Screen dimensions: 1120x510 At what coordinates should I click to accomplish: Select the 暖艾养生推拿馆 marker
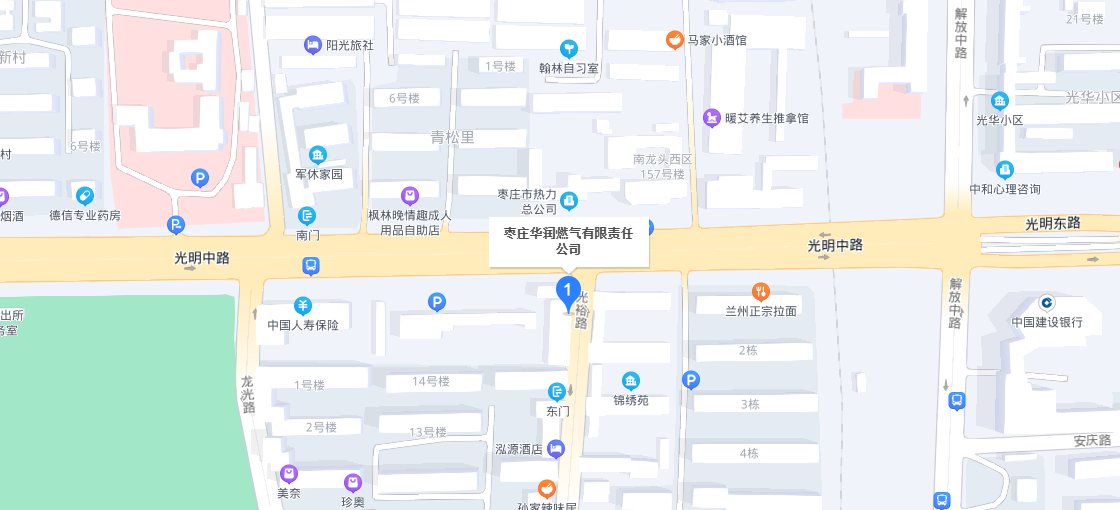[712, 118]
